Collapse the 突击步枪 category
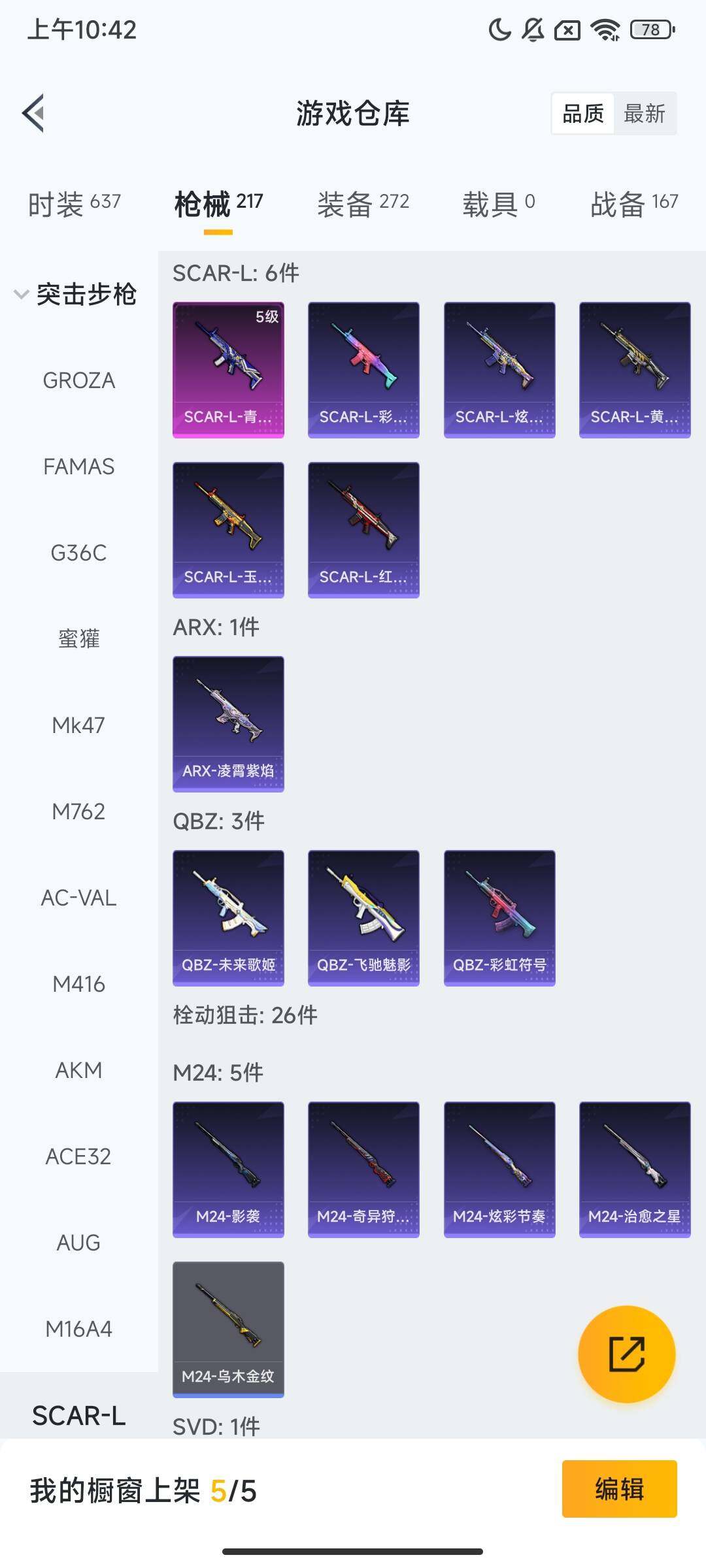This screenshot has height=1568, width=706. tap(75, 294)
